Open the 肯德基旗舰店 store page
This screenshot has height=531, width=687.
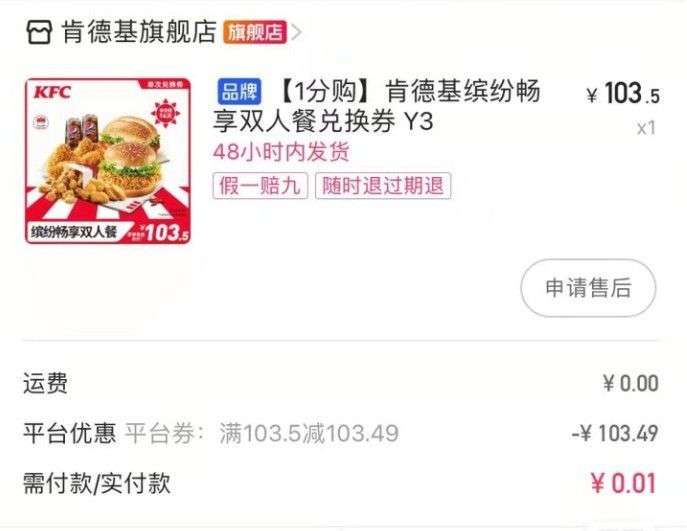pyautogui.click(x=137, y=32)
